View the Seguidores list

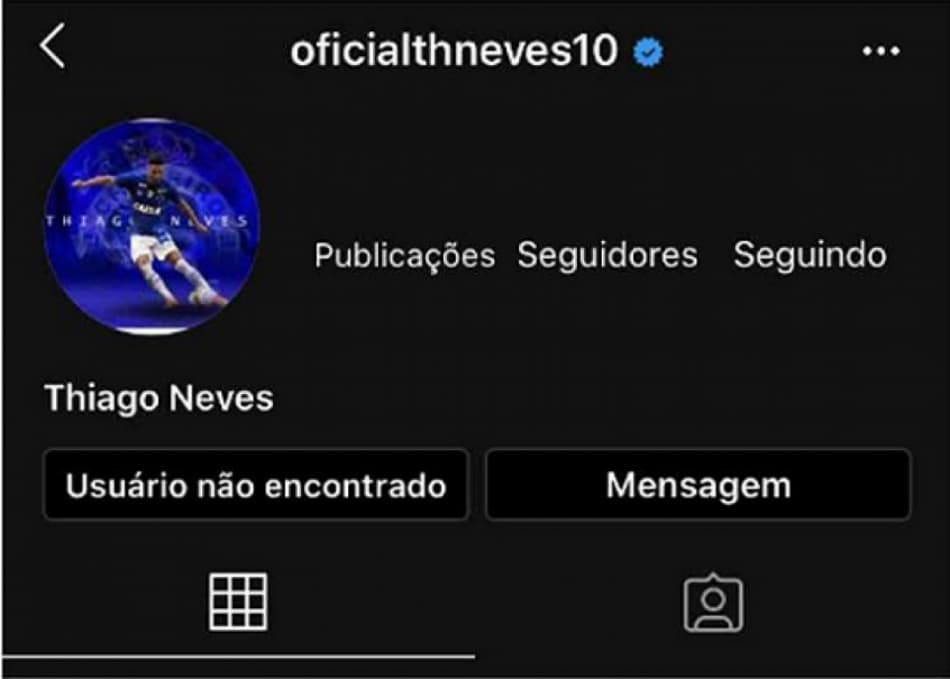(607, 255)
